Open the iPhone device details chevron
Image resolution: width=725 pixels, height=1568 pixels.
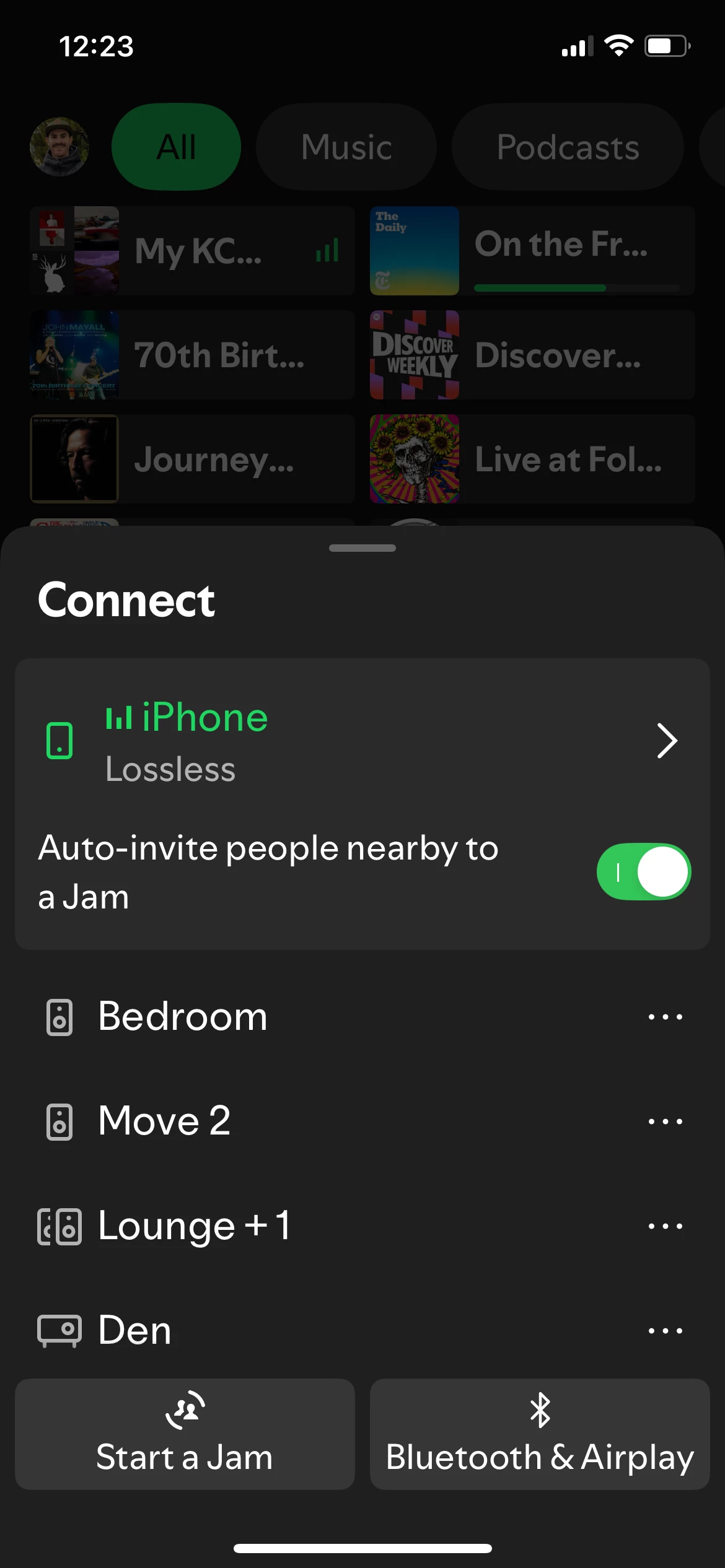coord(667,741)
